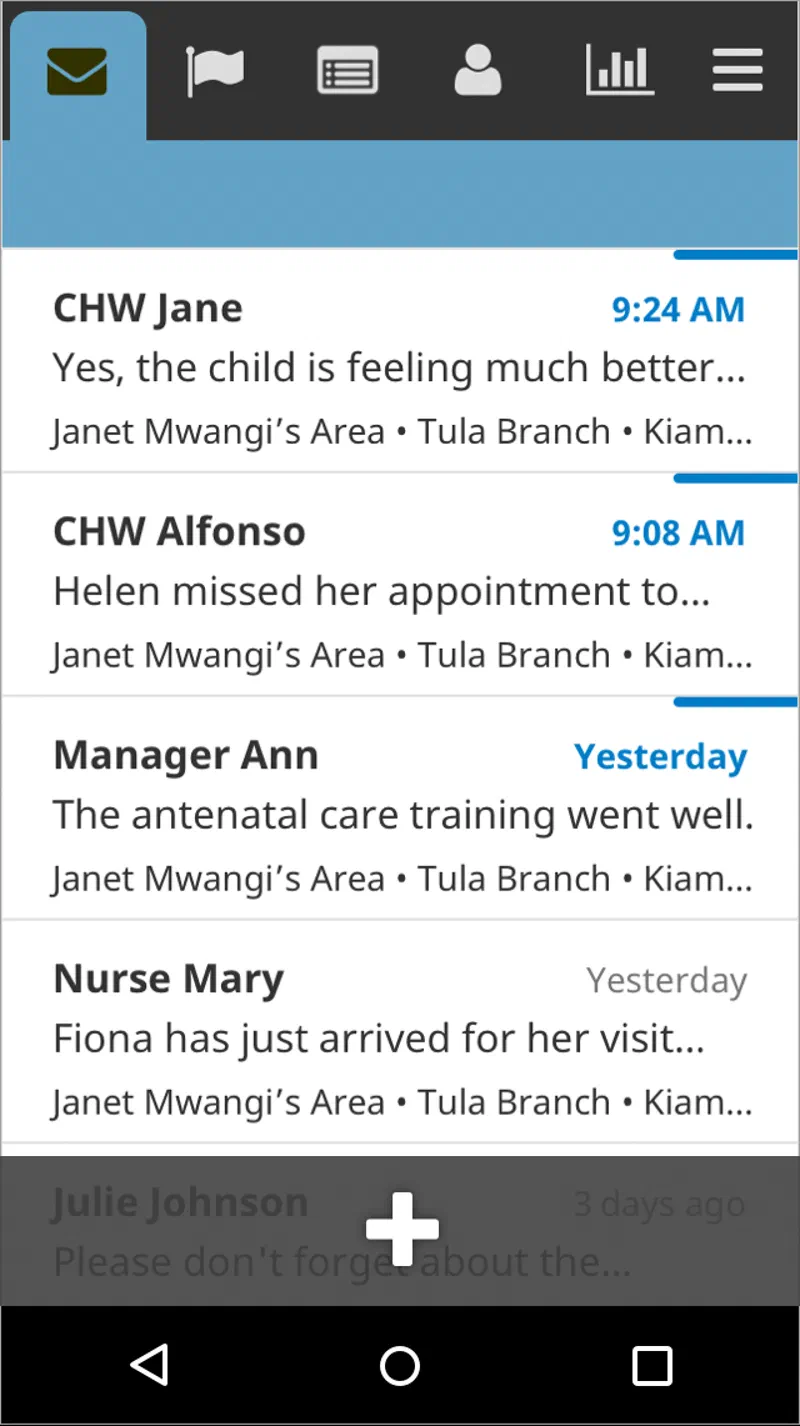Select the envelope messages tab
The height and width of the screenshot is (1426, 800).
point(77,71)
